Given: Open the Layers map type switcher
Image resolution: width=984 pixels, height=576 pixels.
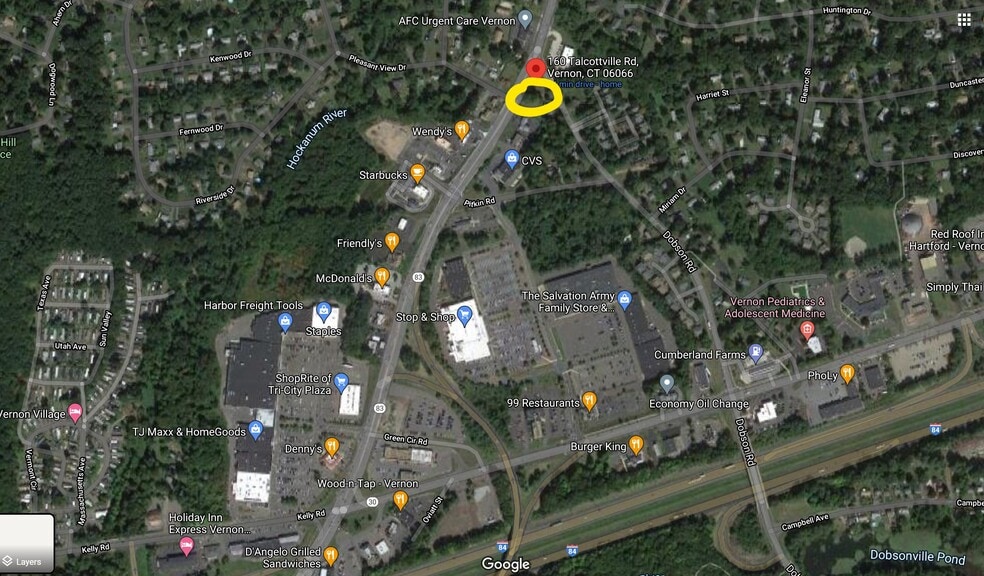Looking at the screenshot, I should pyautogui.click(x=26, y=544).
